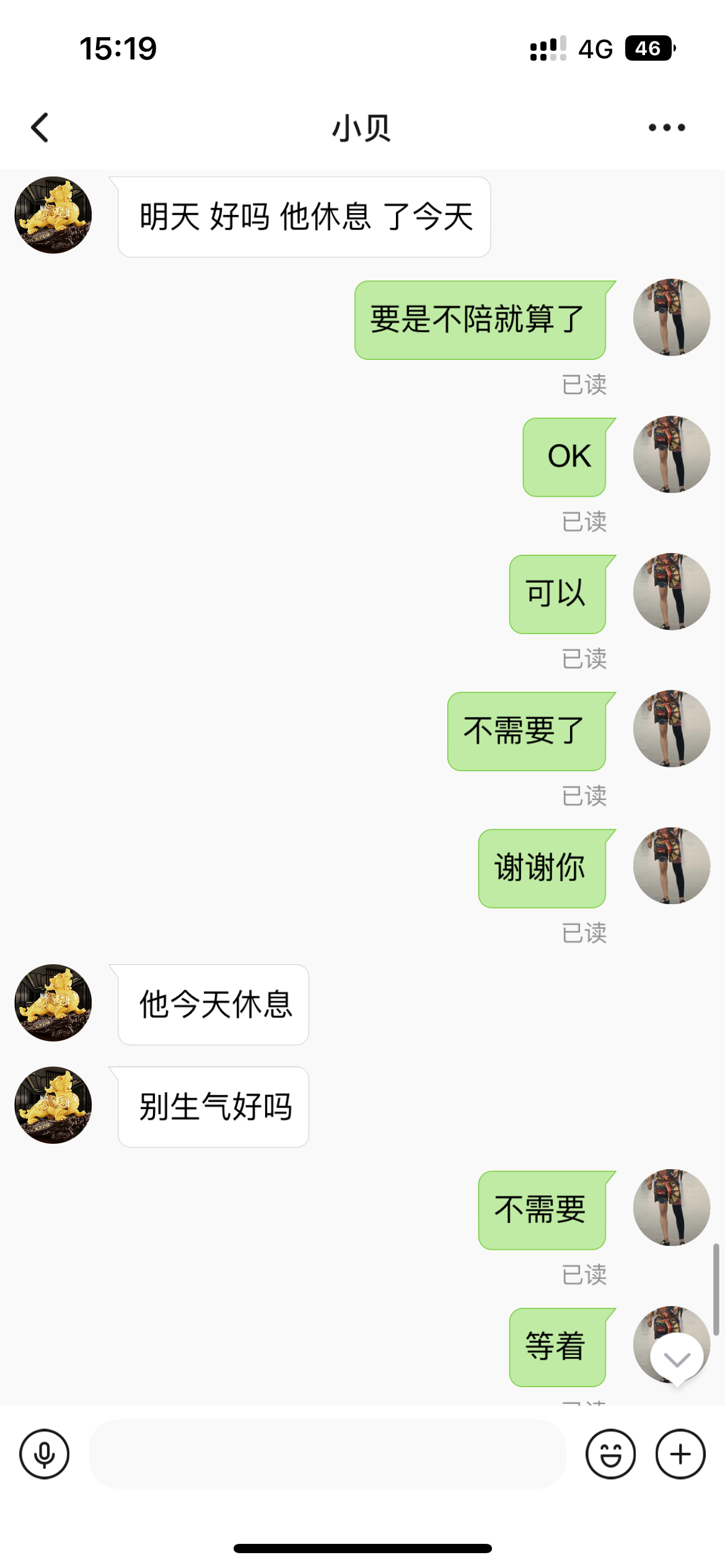Tap the 谢谢你 message bubble
This screenshot has width=725, height=1568.
541,868
